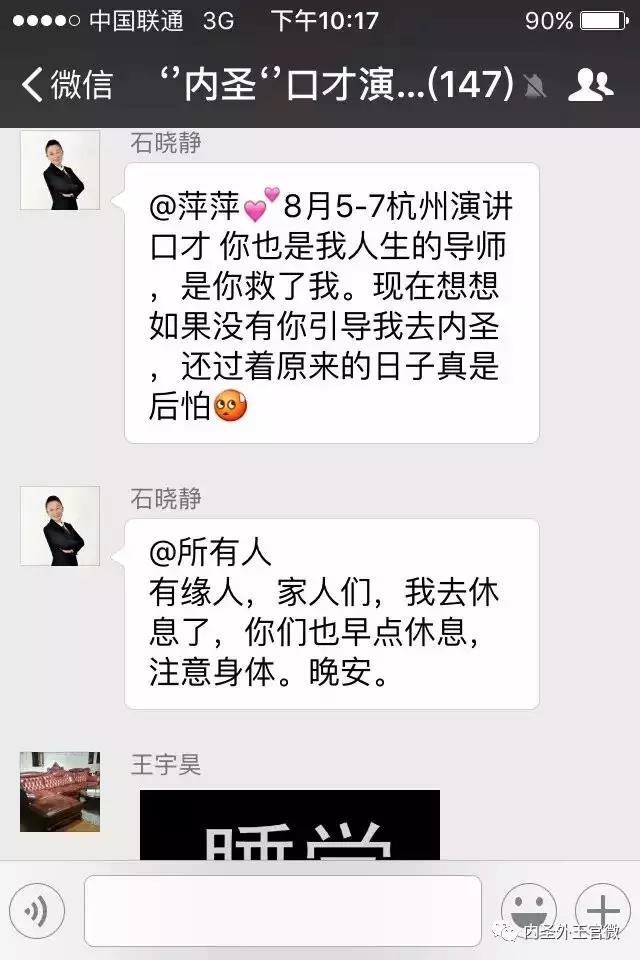Tap the message text input field

click(x=282, y=910)
